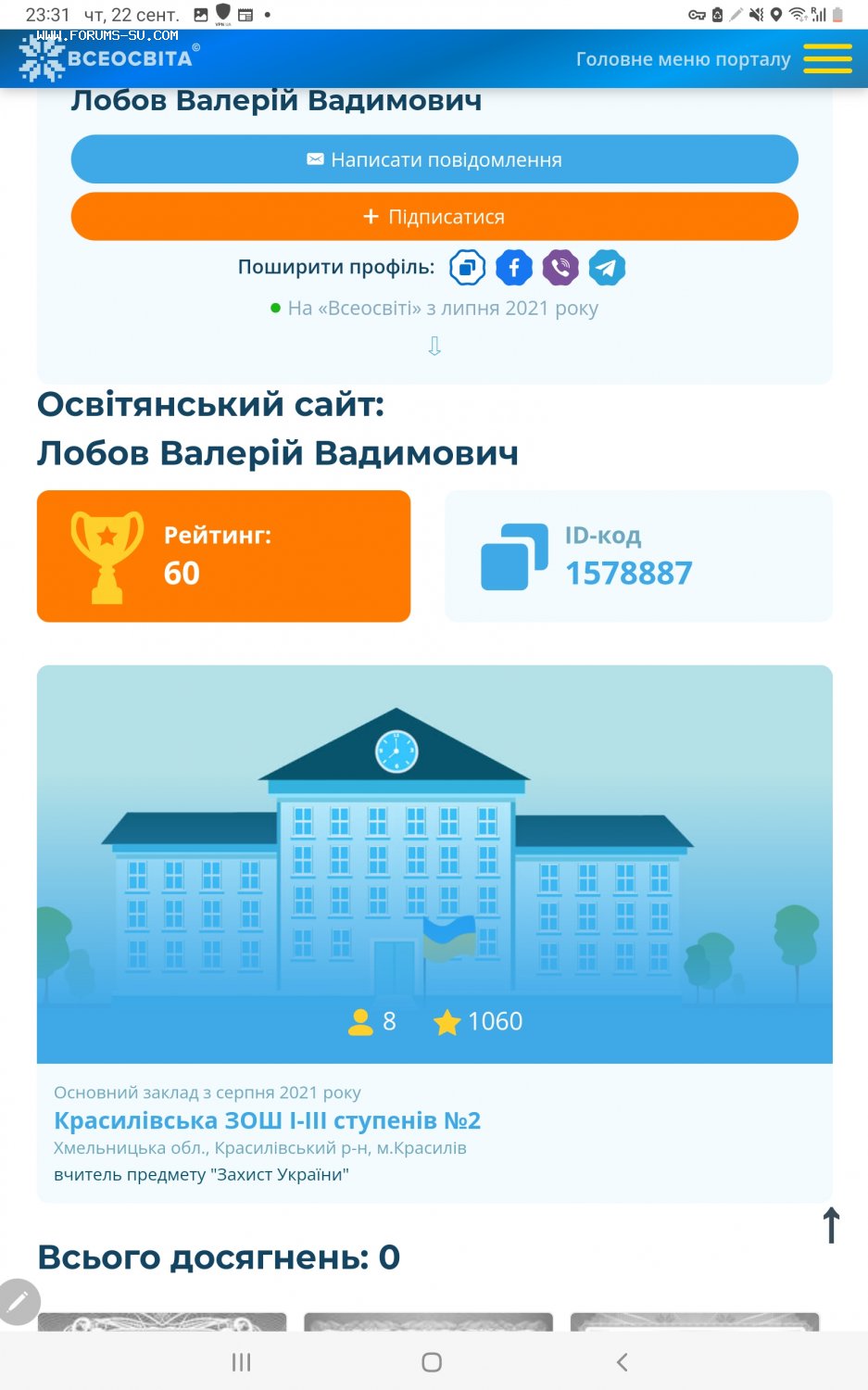
Task: Open the floating pencil edit button
Action: (x=18, y=1302)
